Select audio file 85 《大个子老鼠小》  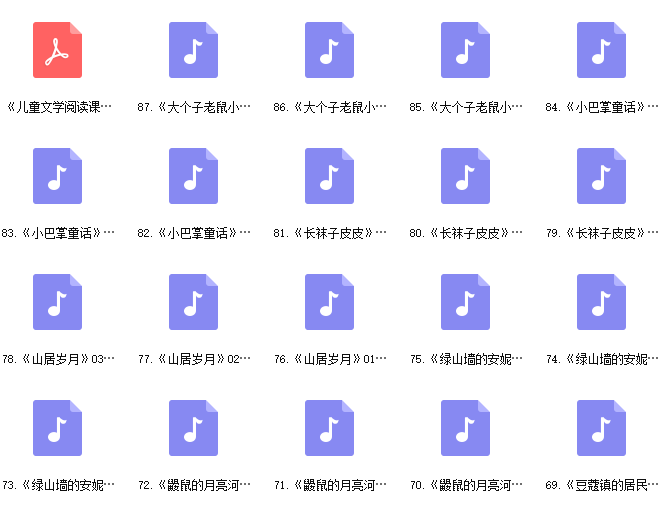tap(466, 50)
